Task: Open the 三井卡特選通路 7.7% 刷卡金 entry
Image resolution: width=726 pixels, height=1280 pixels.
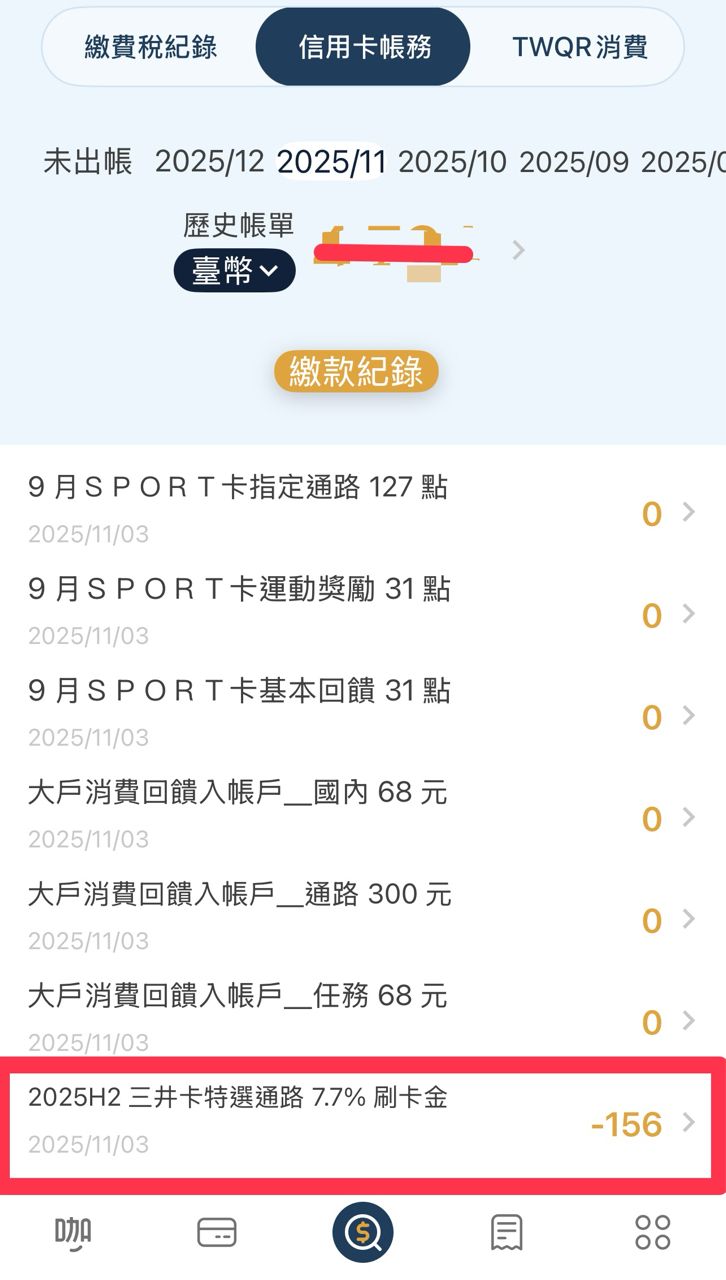Action: [360, 1122]
